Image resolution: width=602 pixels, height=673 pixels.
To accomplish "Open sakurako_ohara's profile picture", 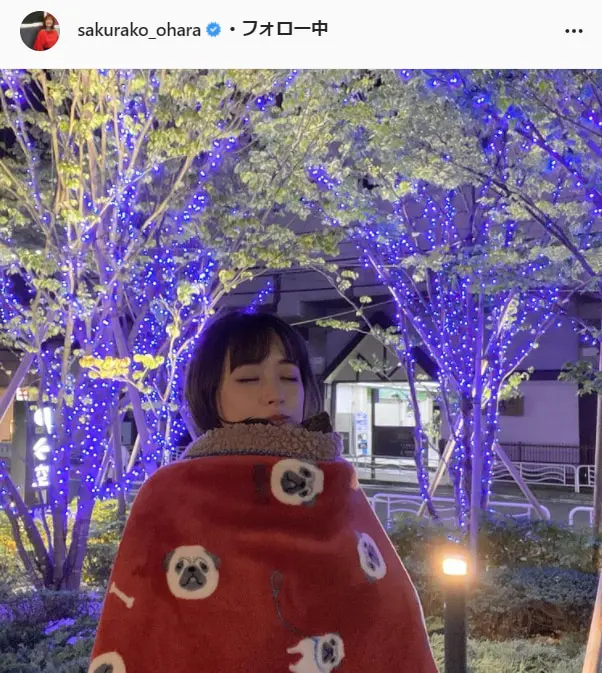I will [40, 31].
